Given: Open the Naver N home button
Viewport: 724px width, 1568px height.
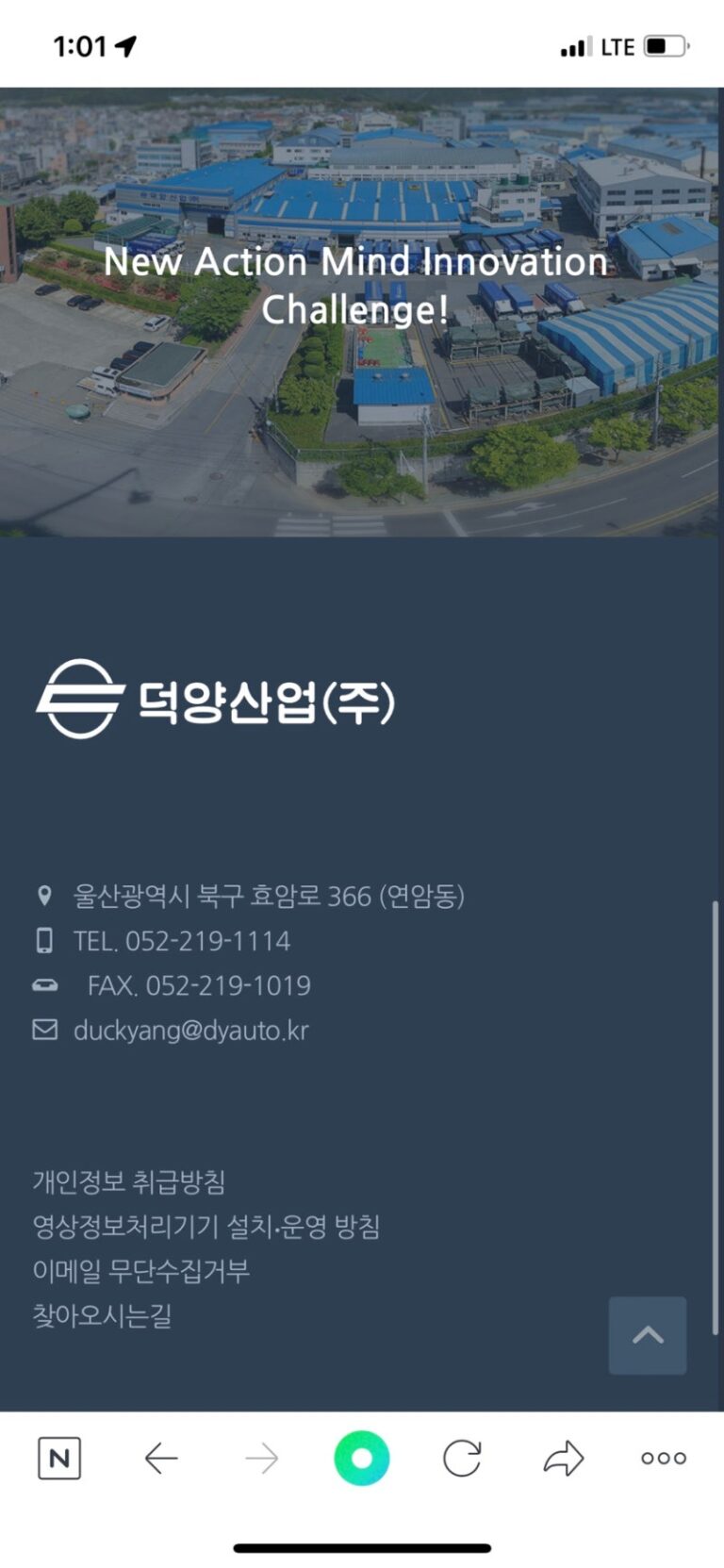Looking at the screenshot, I should click(x=58, y=1459).
